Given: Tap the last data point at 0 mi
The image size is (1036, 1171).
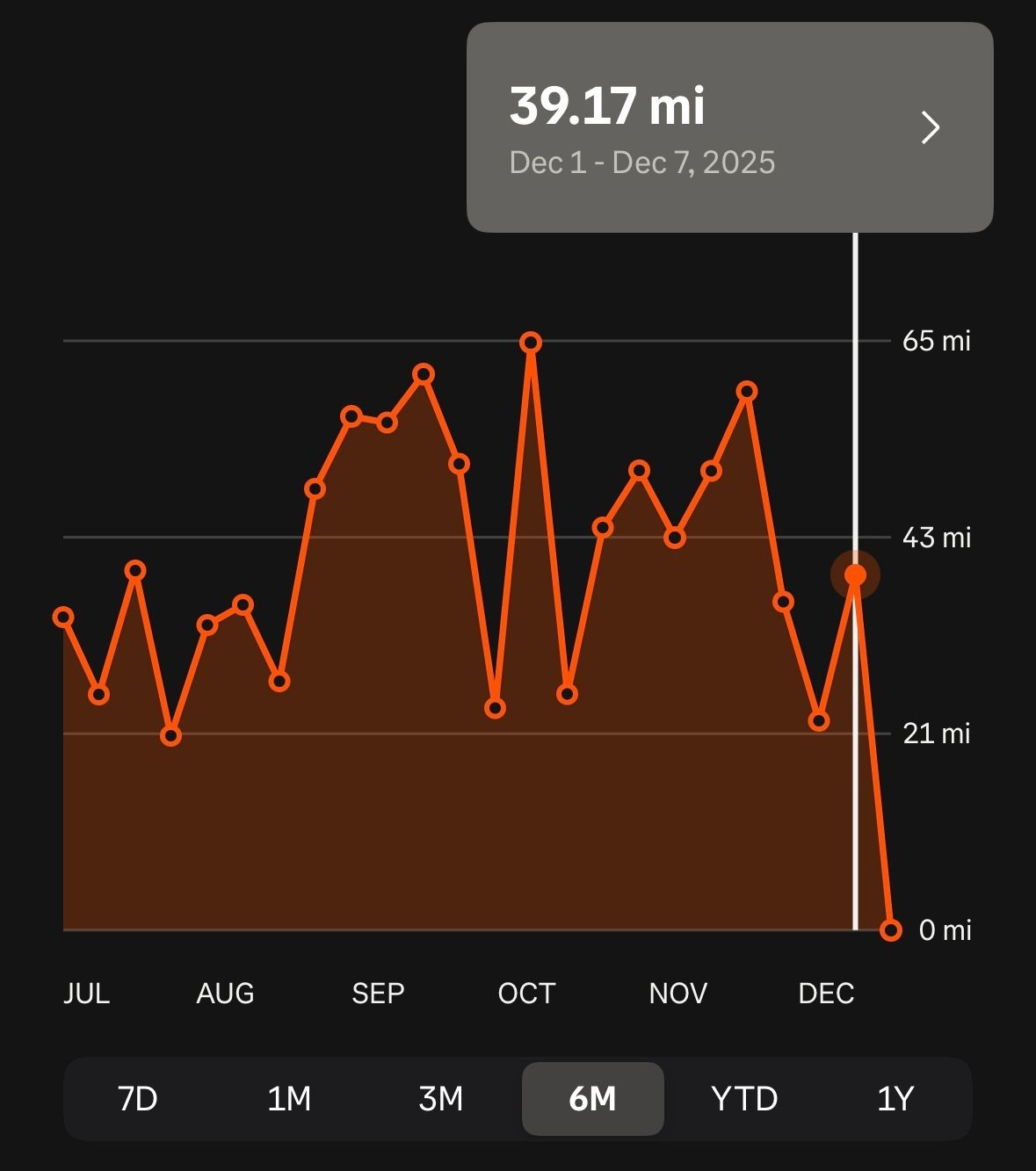Looking at the screenshot, I should click(891, 930).
